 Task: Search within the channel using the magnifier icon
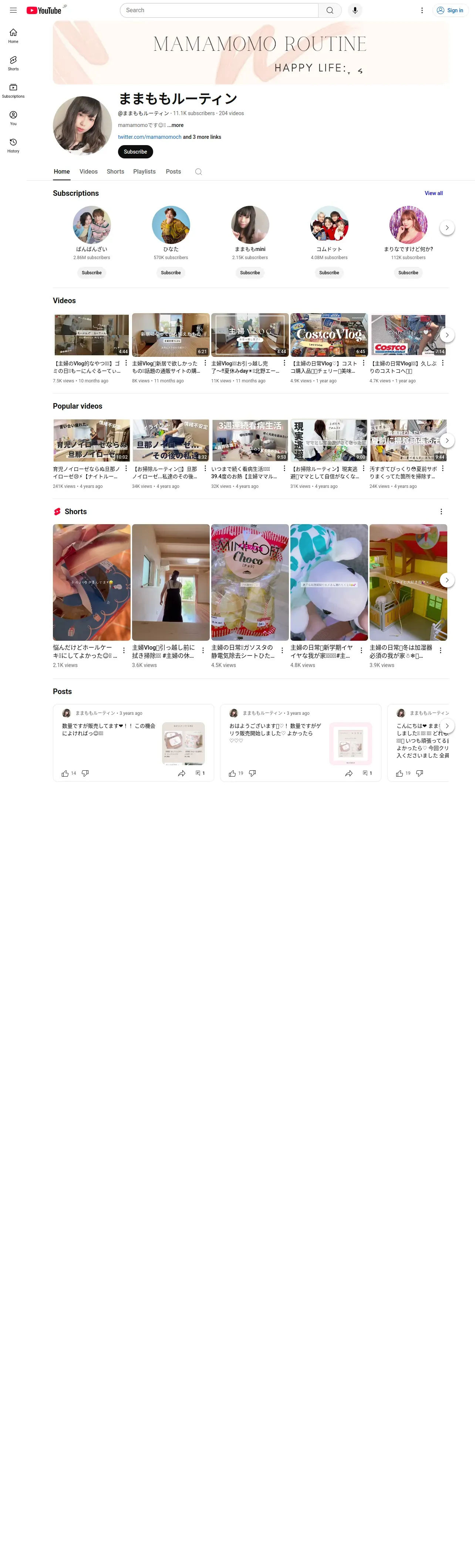click(198, 172)
